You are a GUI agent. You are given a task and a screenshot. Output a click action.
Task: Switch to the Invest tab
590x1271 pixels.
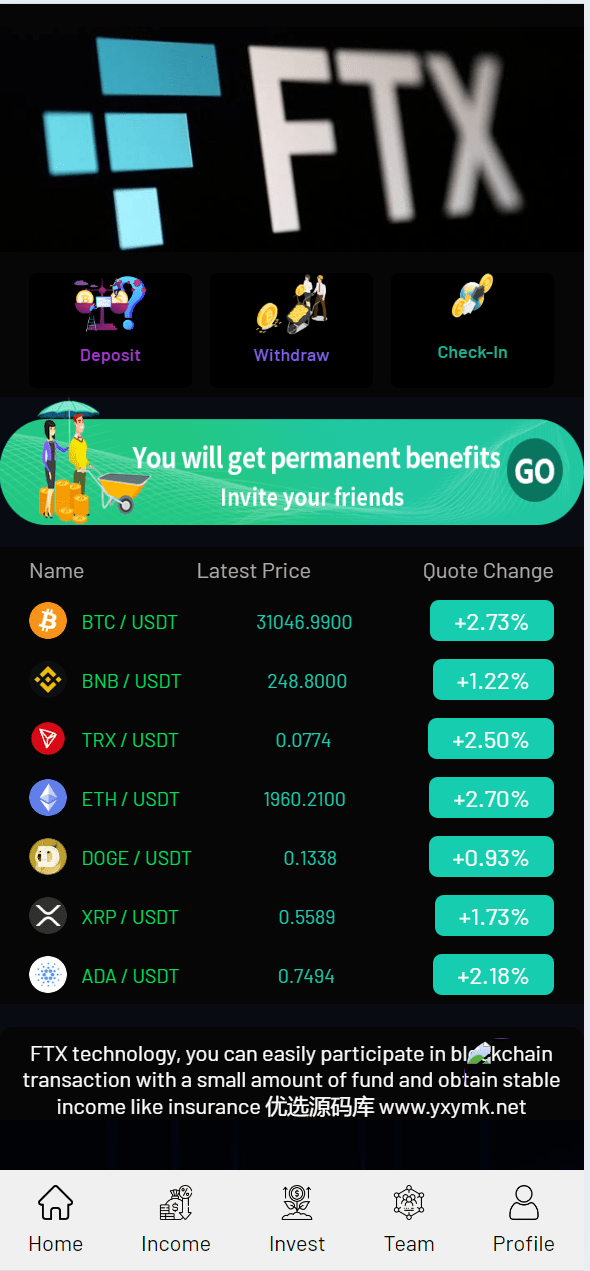point(297,1219)
